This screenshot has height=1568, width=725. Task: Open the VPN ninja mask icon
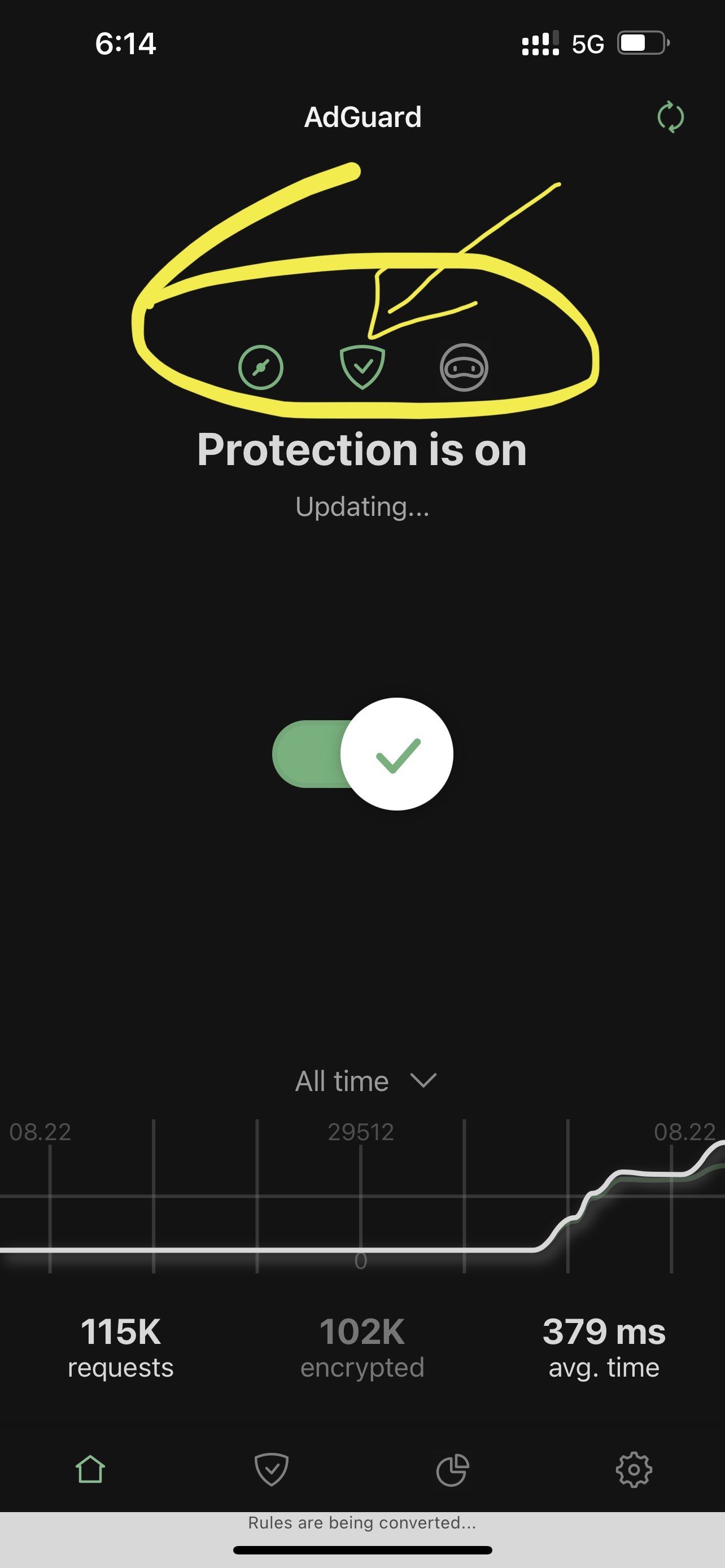tap(464, 367)
